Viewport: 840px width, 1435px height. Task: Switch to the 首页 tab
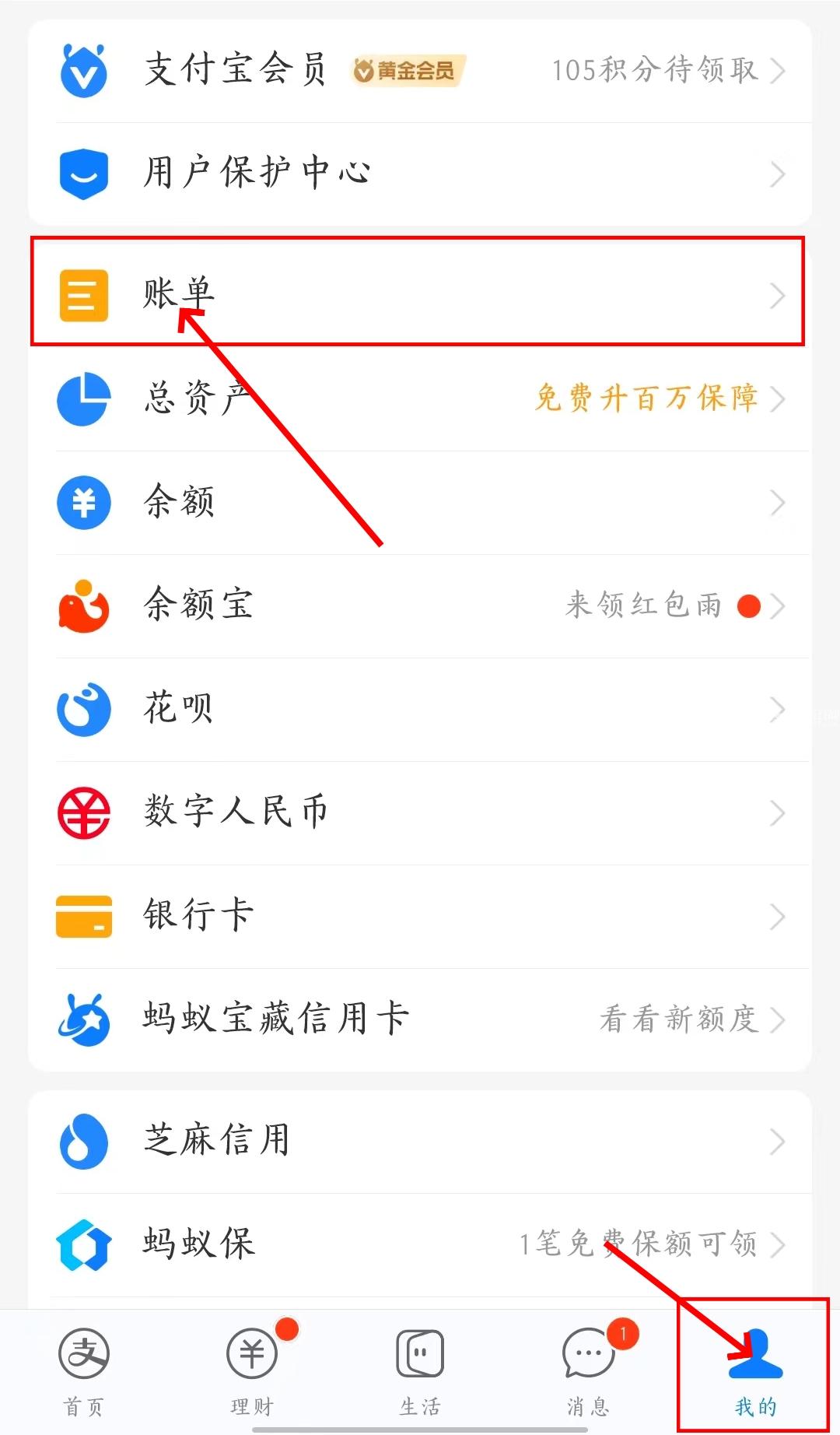(84, 1371)
